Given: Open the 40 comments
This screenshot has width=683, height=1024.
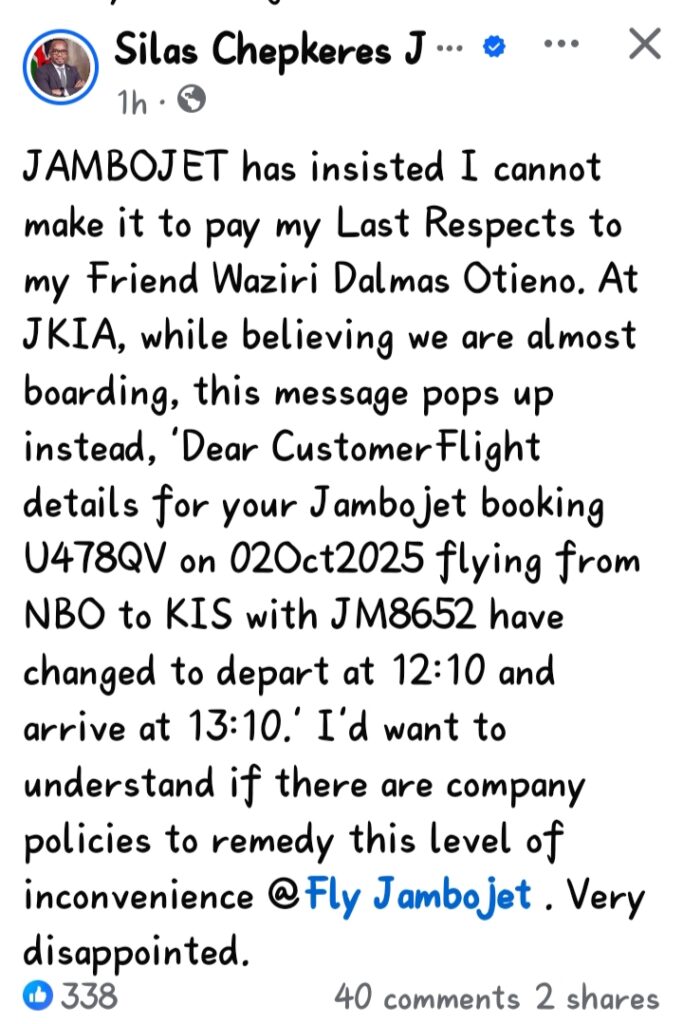Looking at the screenshot, I should pyautogui.click(x=427, y=998).
